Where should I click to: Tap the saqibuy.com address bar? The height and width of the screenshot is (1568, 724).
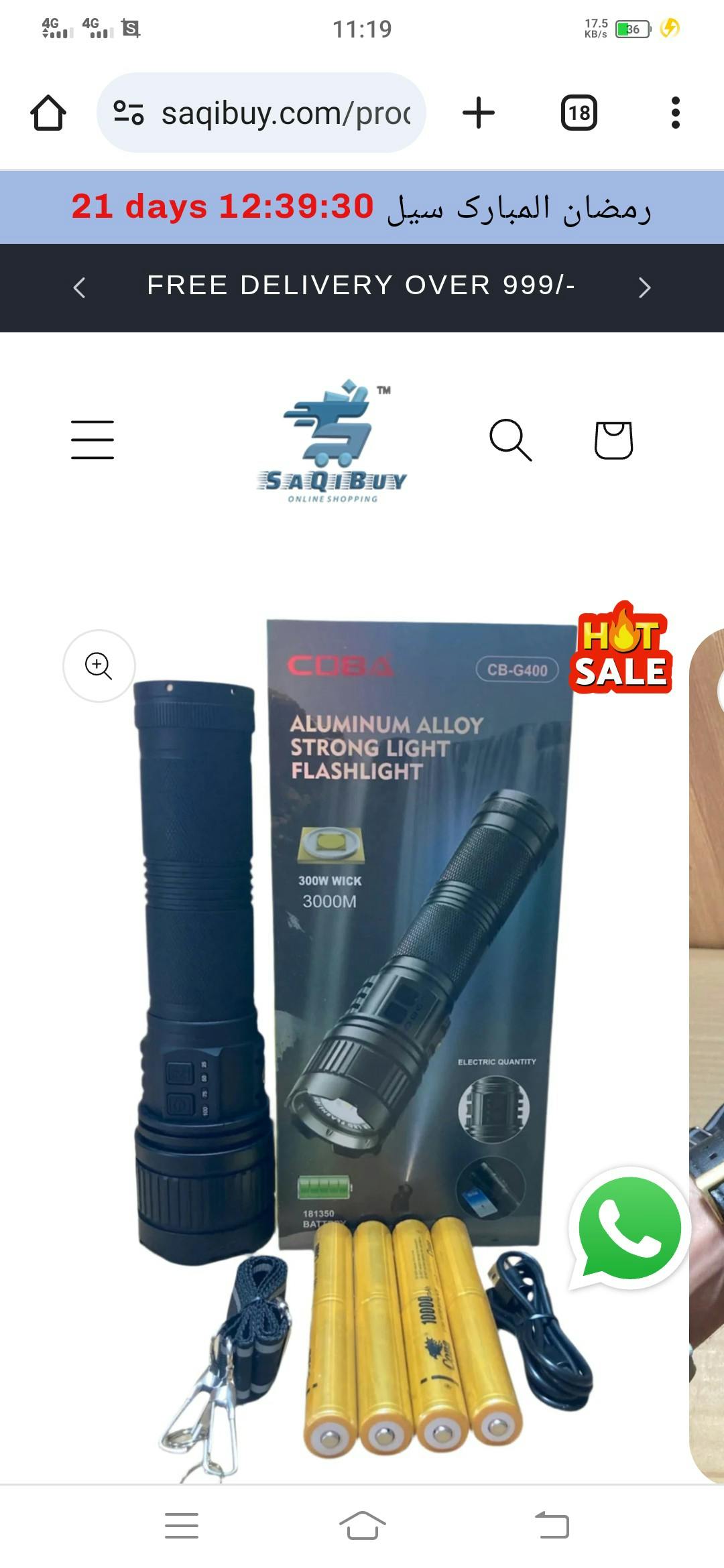tap(261, 113)
